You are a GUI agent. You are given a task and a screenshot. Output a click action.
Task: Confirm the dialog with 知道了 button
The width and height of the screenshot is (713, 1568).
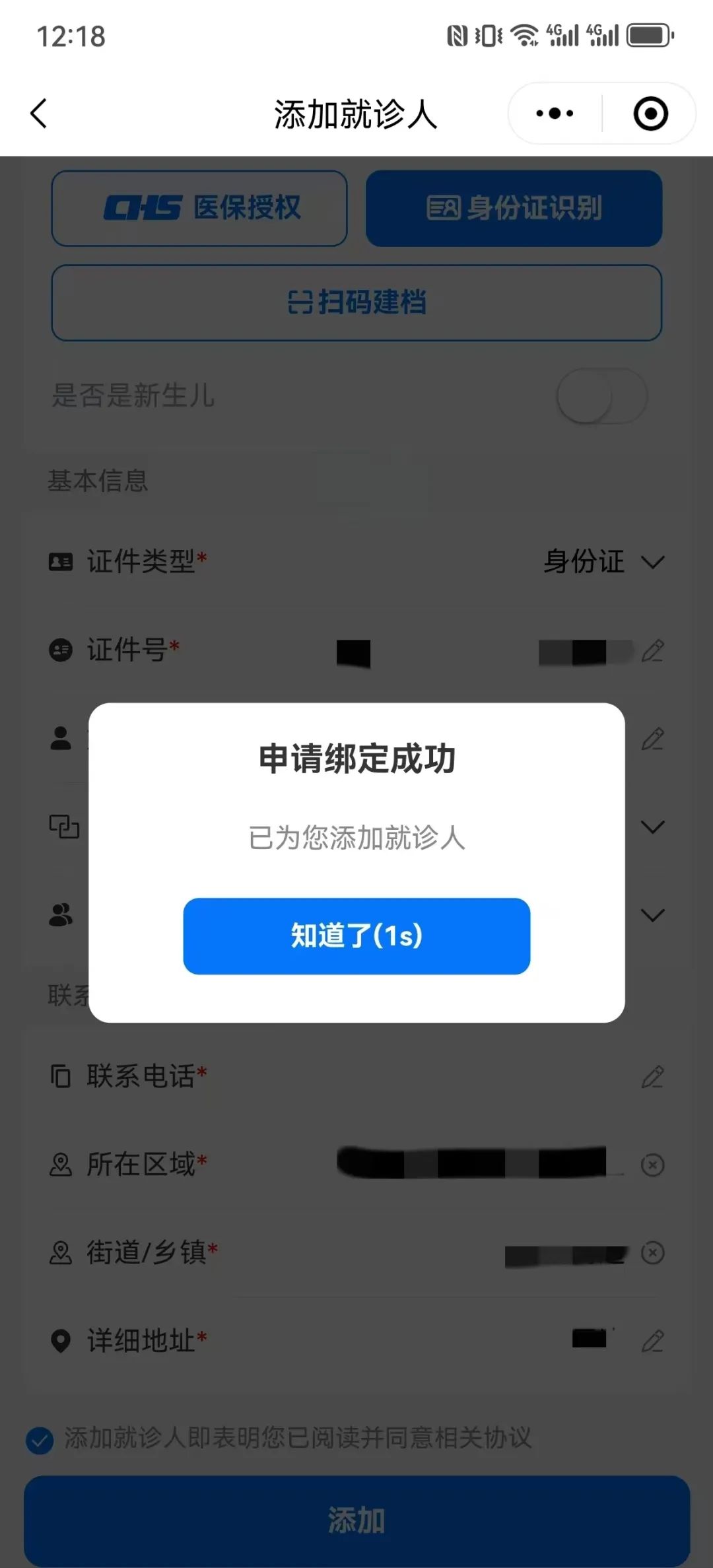pyautogui.click(x=356, y=936)
